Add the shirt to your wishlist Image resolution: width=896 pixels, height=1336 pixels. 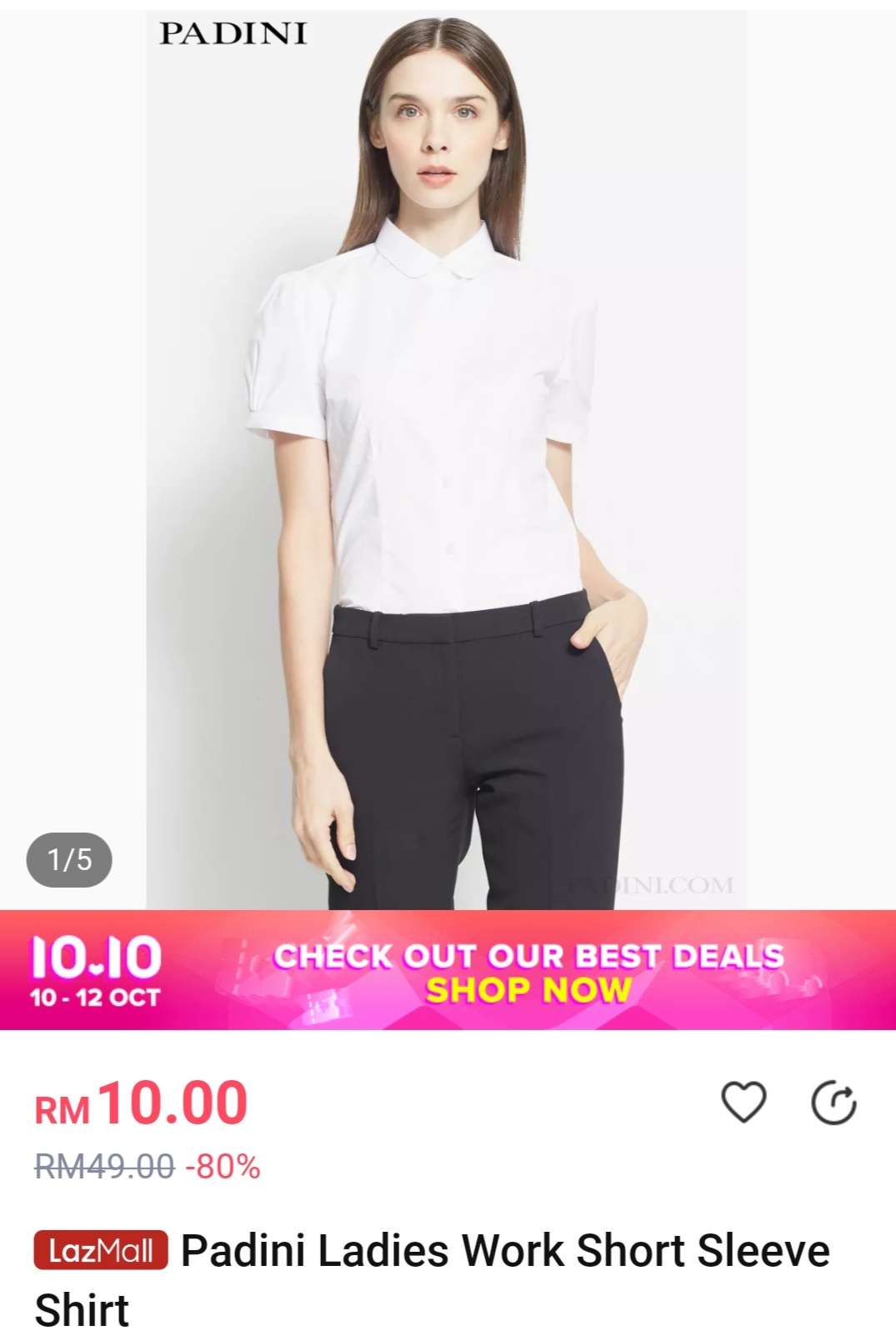[x=743, y=1102]
